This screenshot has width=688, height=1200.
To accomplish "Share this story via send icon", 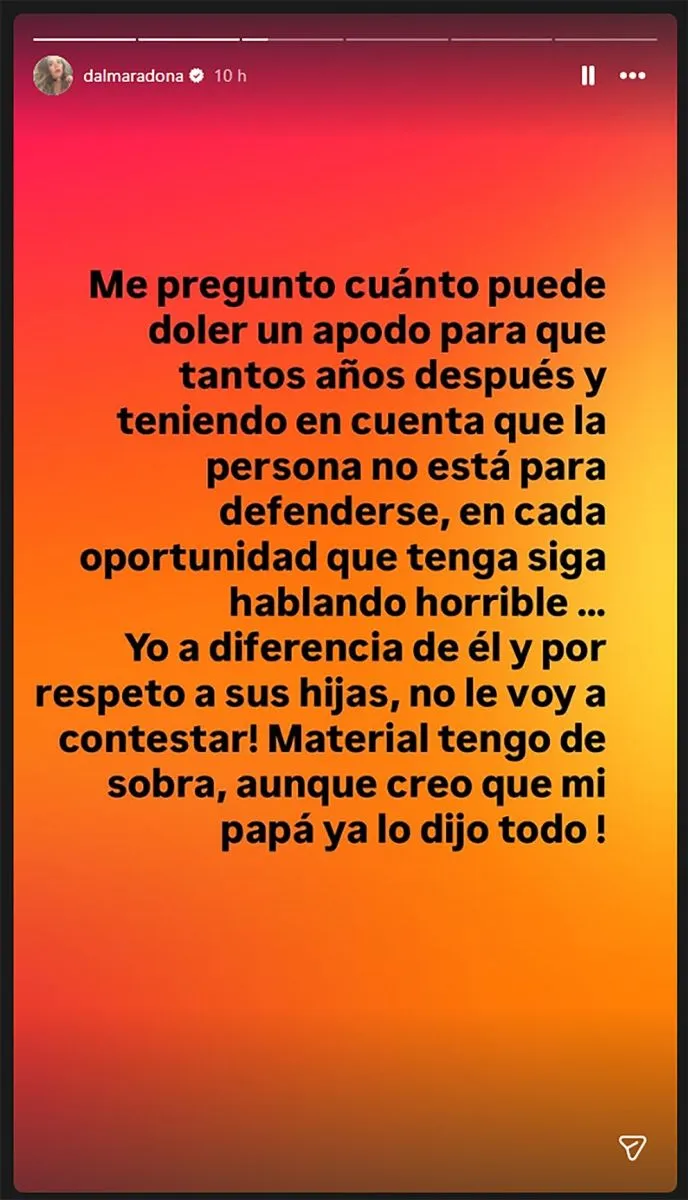I will tap(632, 1146).
